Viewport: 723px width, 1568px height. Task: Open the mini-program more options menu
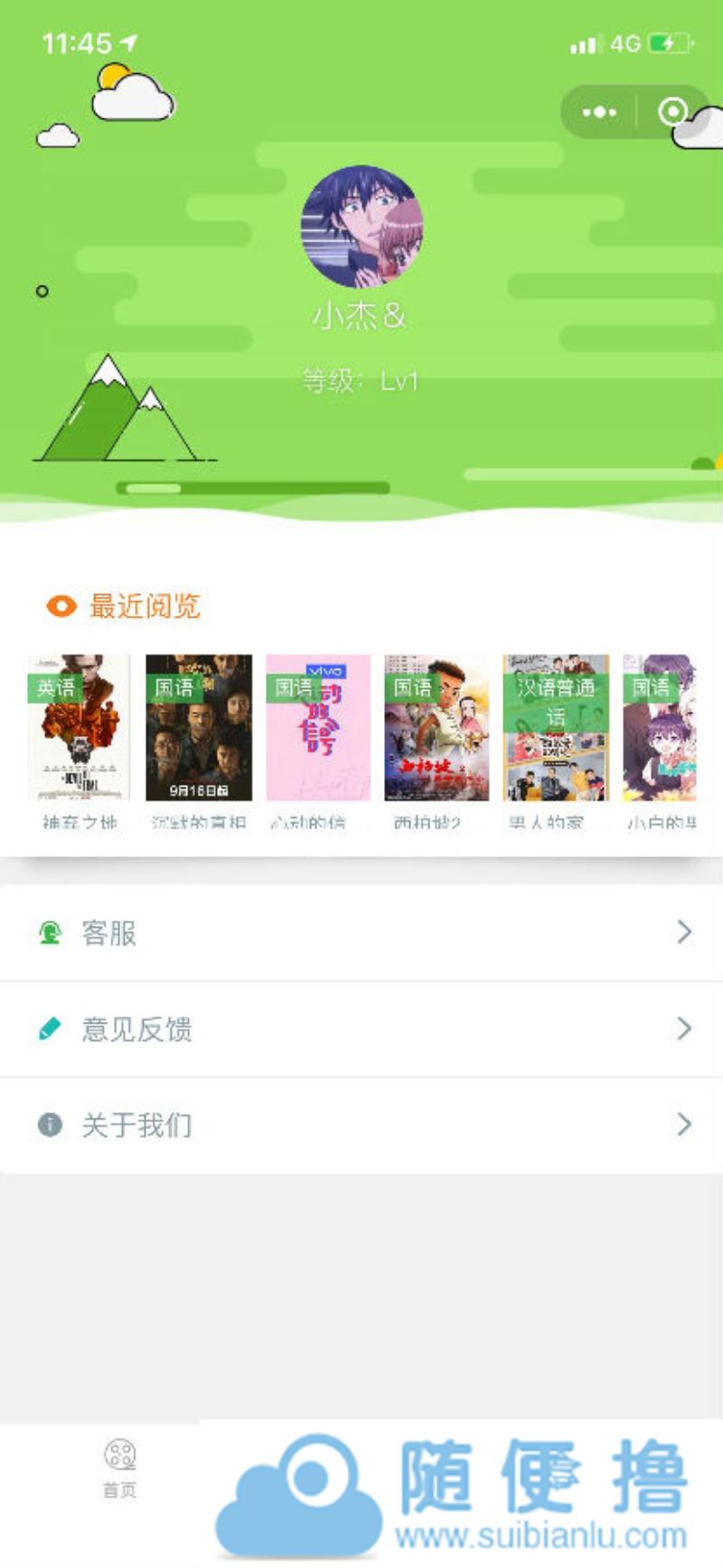599,112
